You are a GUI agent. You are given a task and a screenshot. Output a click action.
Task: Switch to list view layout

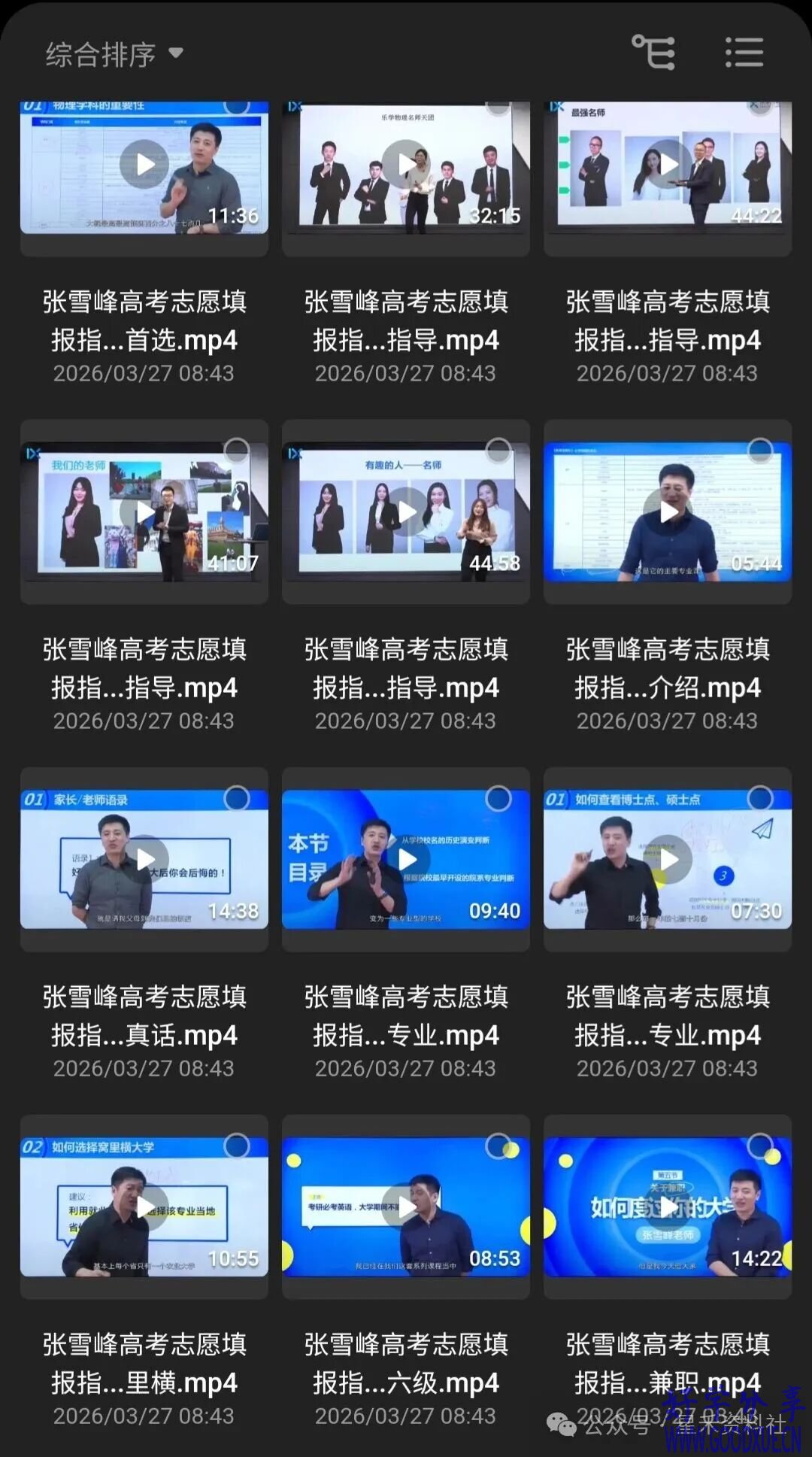(x=744, y=53)
